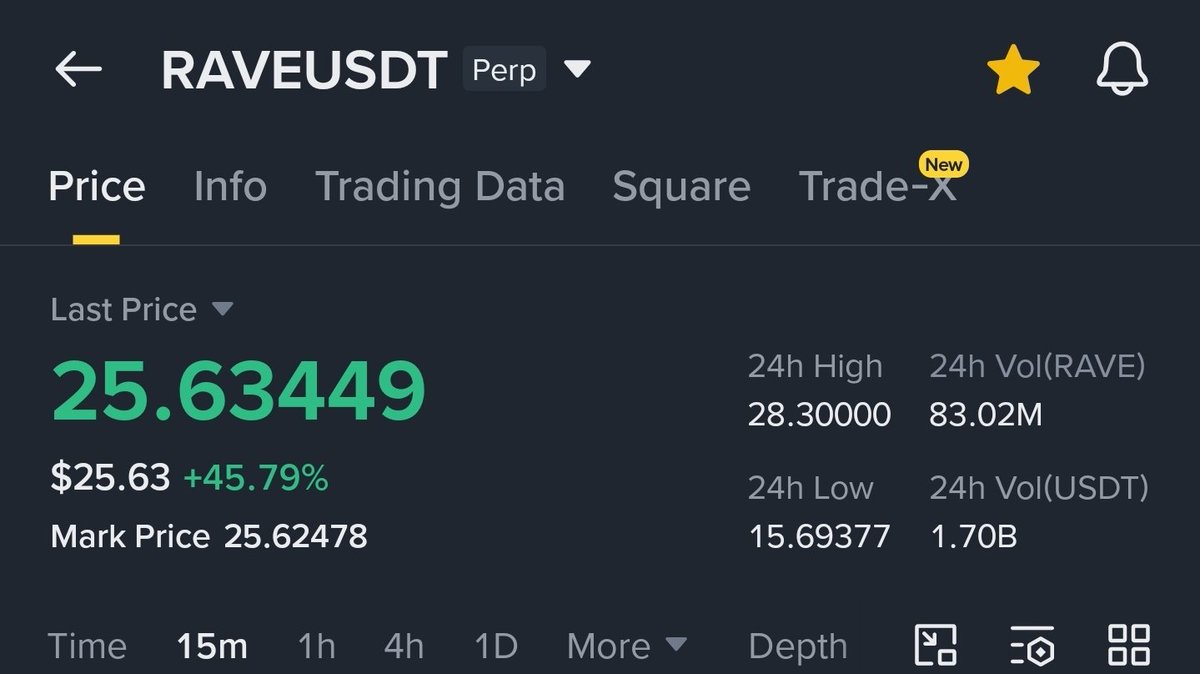Open the price alert bell
The width and height of the screenshot is (1200, 674).
click(1122, 71)
